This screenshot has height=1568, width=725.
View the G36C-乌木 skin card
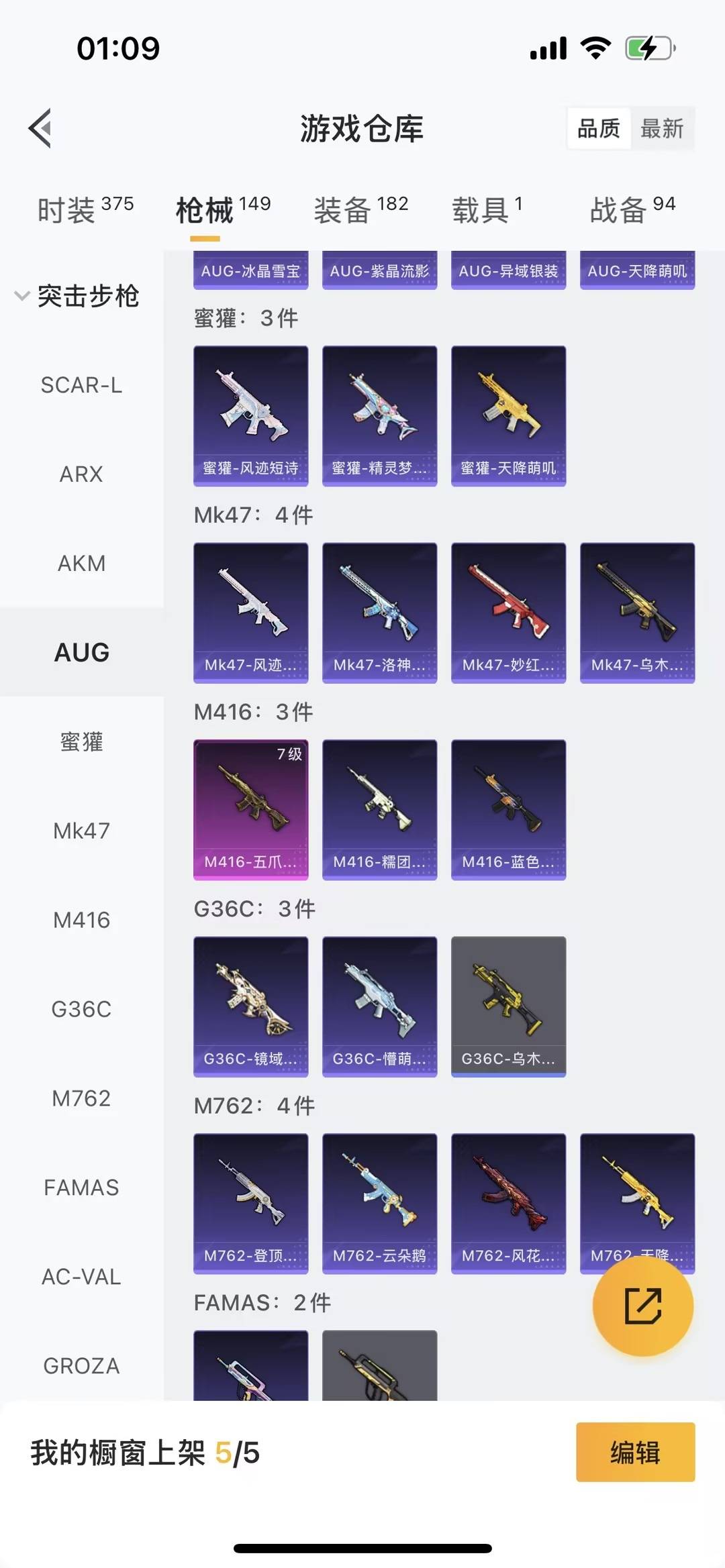tap(508, 1006)
